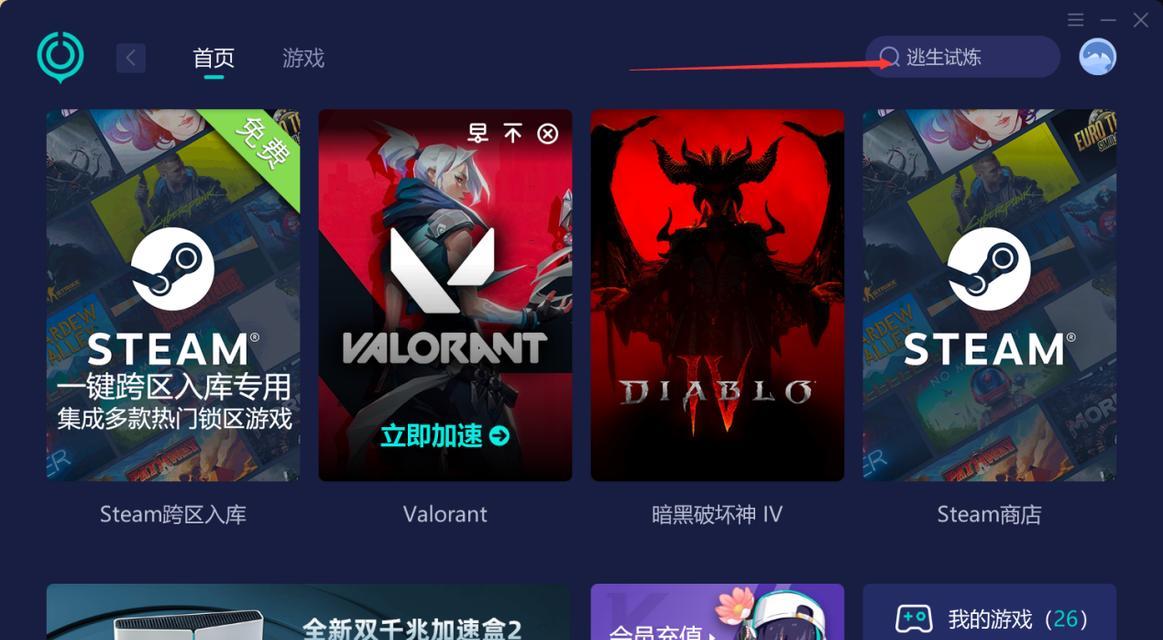The height and width of the screenshot is (640, 1163).
Task: Select the 首页 tab
Action: tap(214, 58)
